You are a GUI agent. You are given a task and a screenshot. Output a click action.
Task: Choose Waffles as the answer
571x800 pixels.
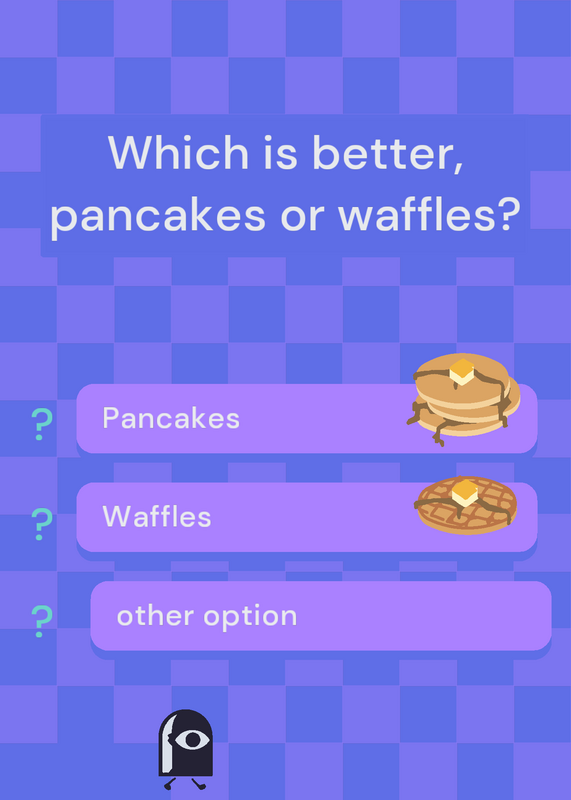pyautogui.click(x=307, y=517)
